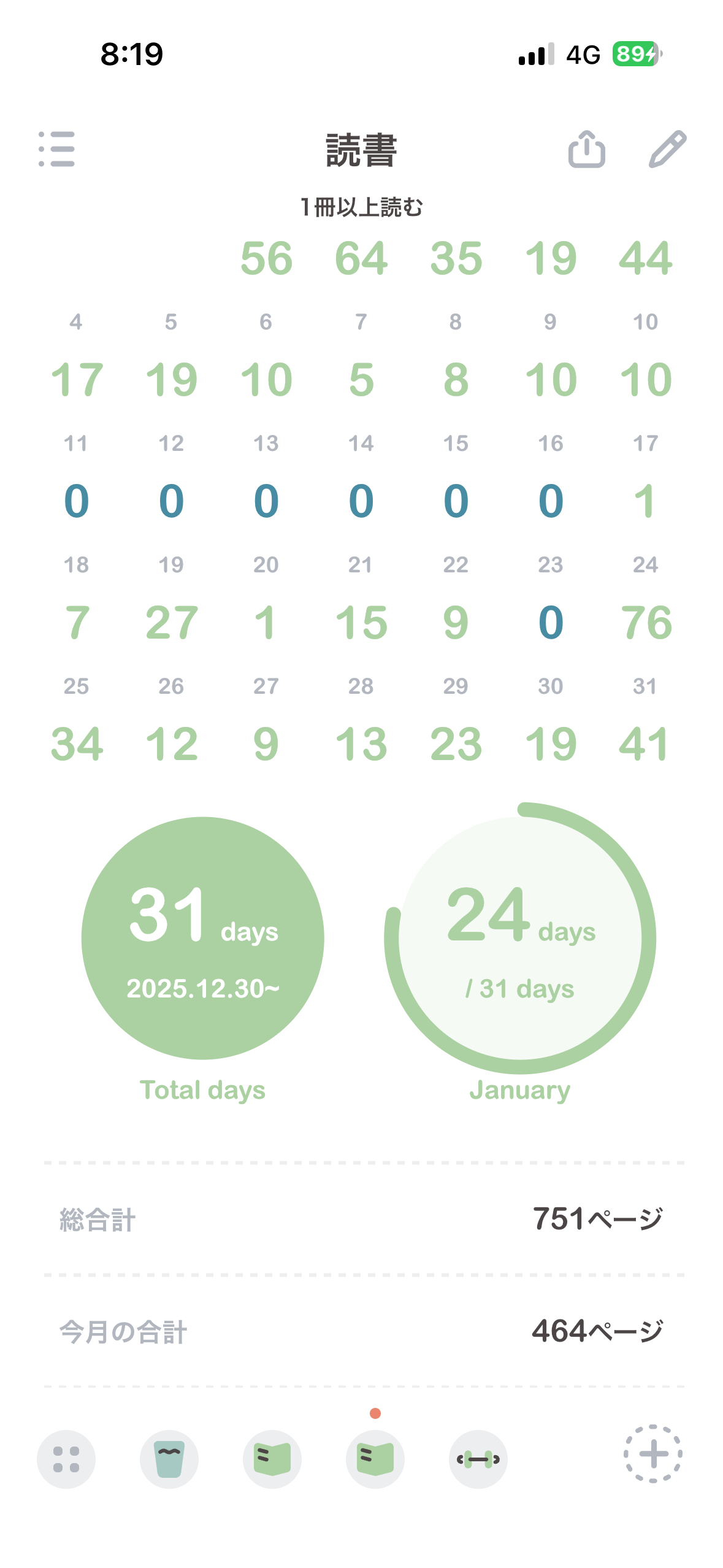Switch to the water cup habit
The image size is (723, 1568).
tap(169, 1459)
